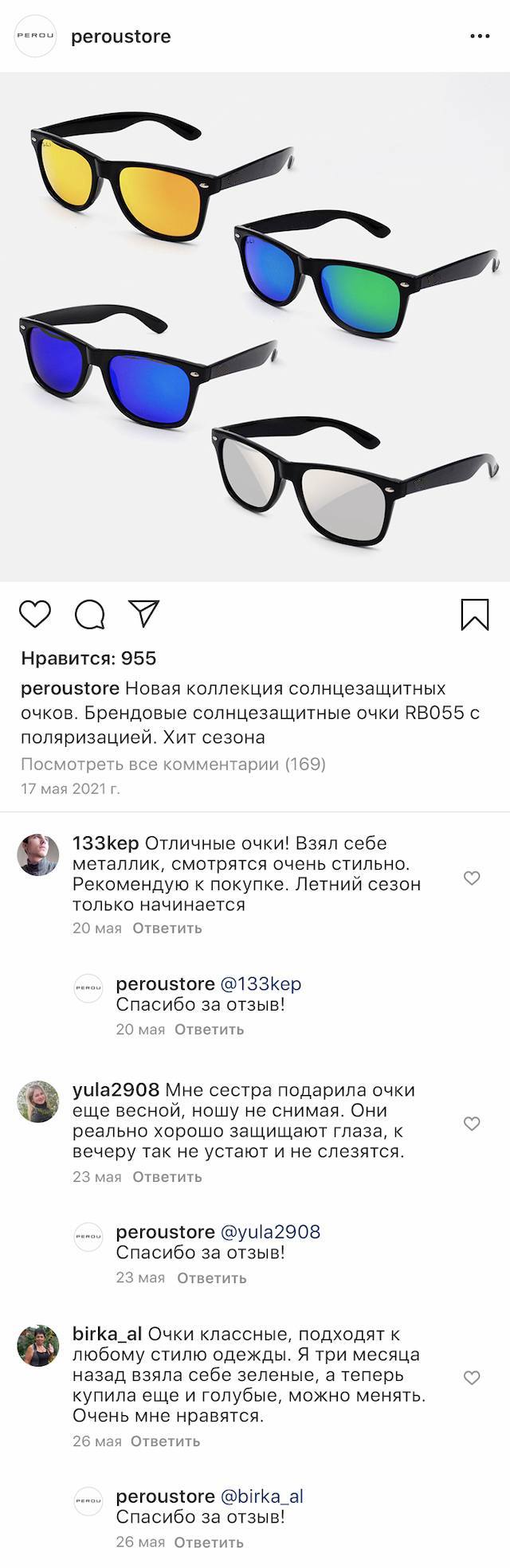Open birka_al's profile avatar
Viewport: 510px width, 1568px height.
(38, 1347)
